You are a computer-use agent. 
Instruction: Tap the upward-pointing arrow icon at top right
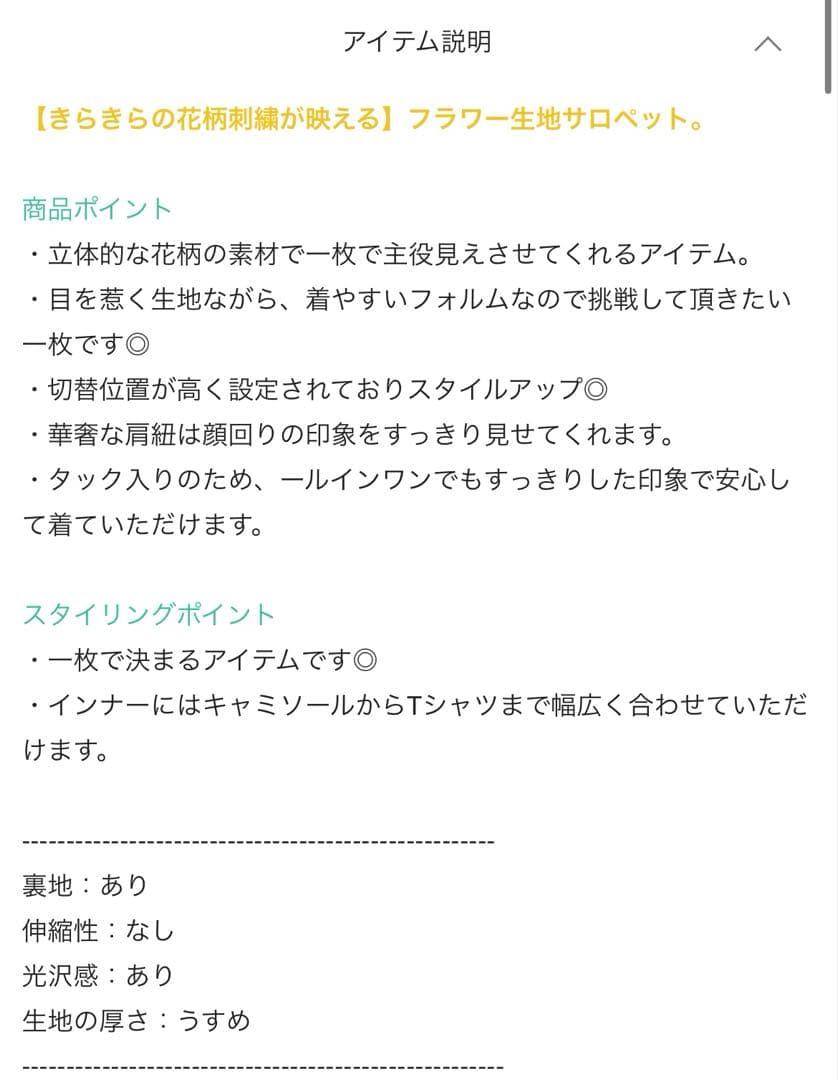[768, 44]
